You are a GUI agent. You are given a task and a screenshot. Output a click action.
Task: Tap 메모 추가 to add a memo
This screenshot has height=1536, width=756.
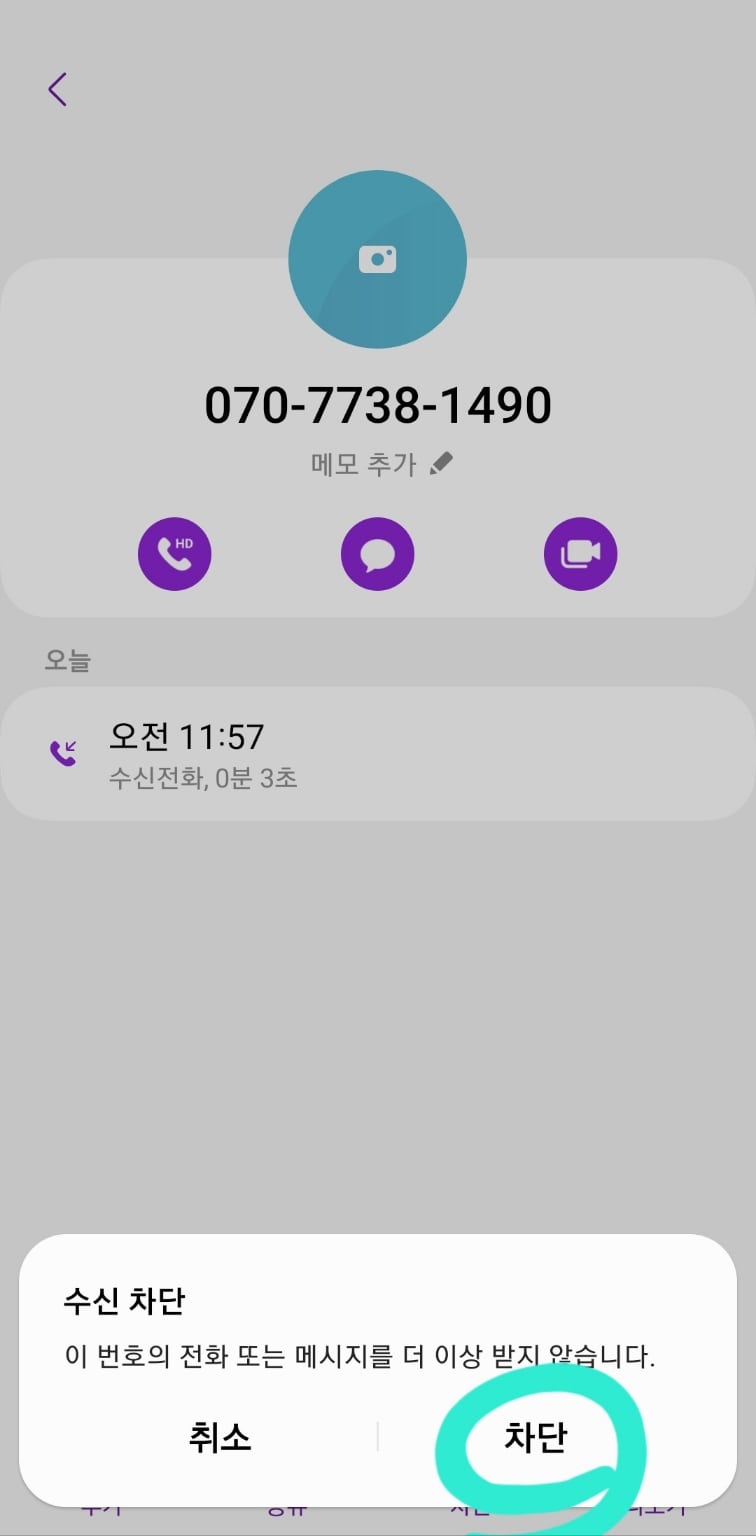(365, 463)
